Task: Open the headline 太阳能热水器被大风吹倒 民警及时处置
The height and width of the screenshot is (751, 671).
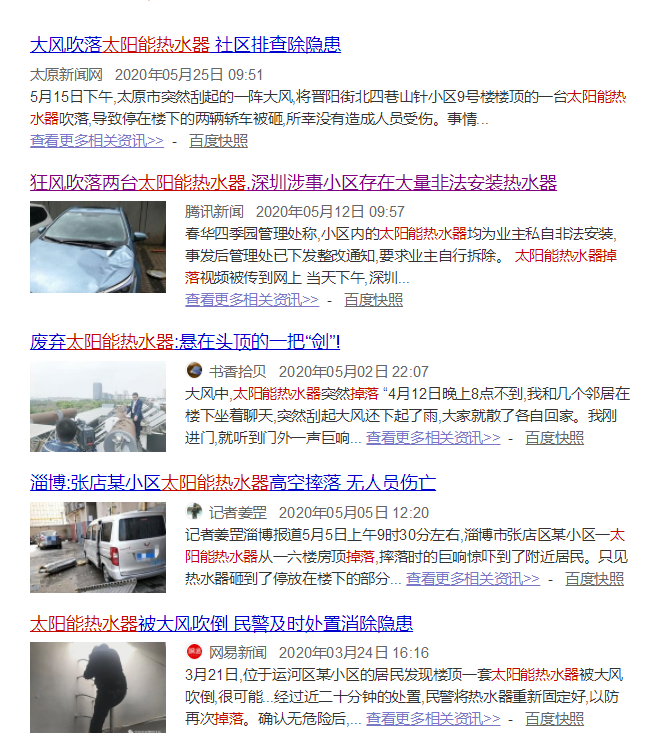Action: (x=221, y=624)
